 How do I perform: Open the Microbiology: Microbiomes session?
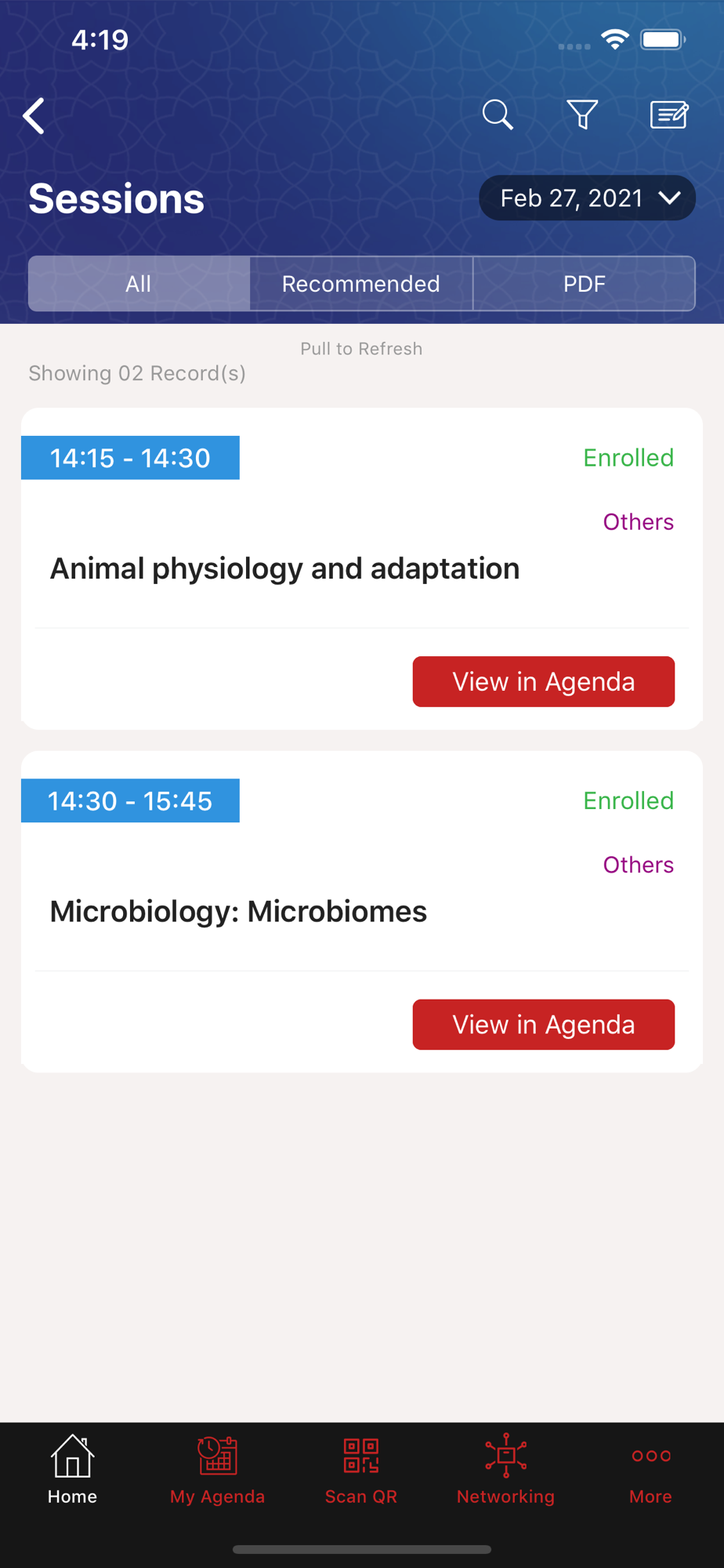238,911
